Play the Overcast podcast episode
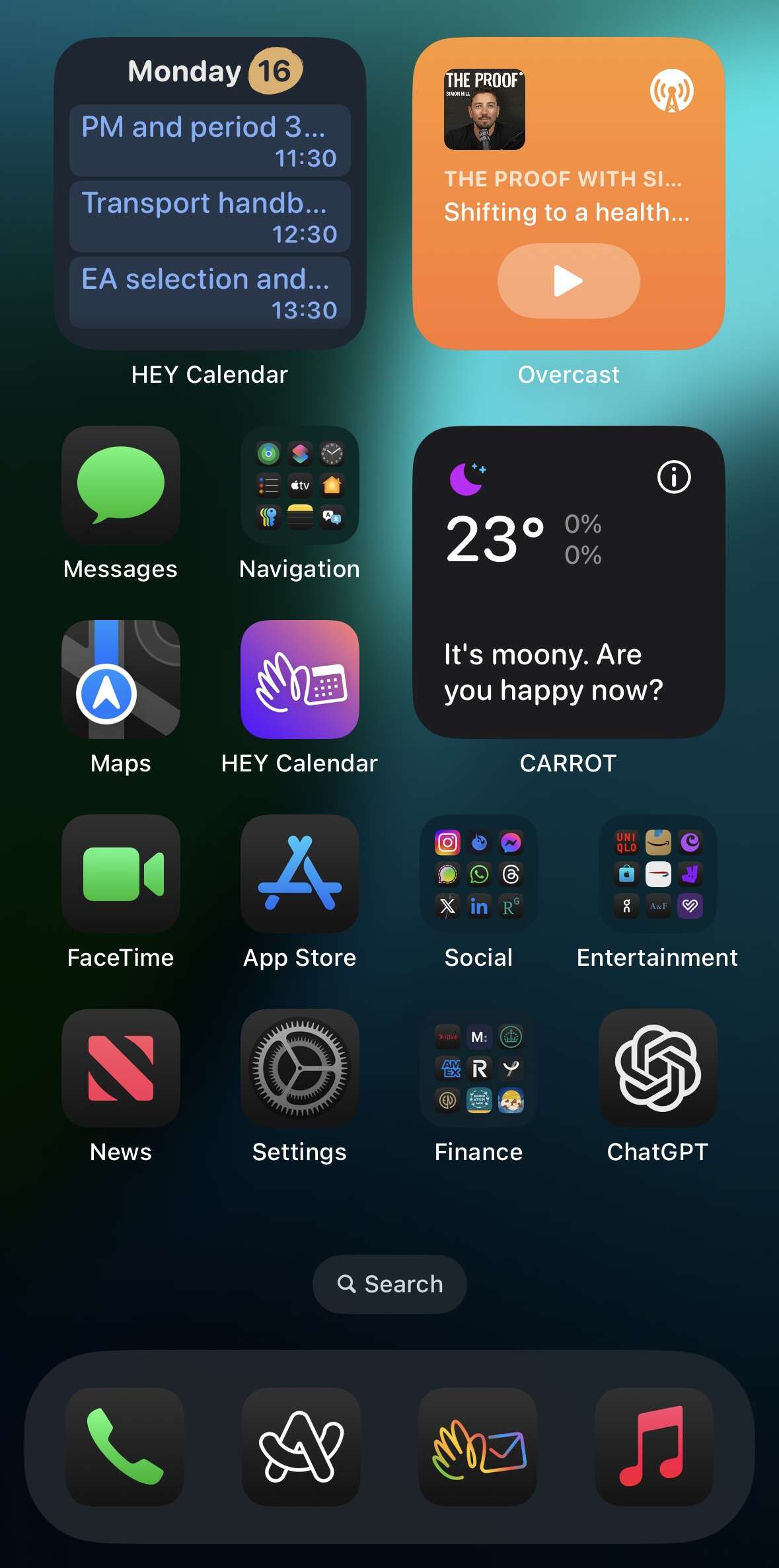The width and height of the screenshot is (779, 1568). click(568, 281)
